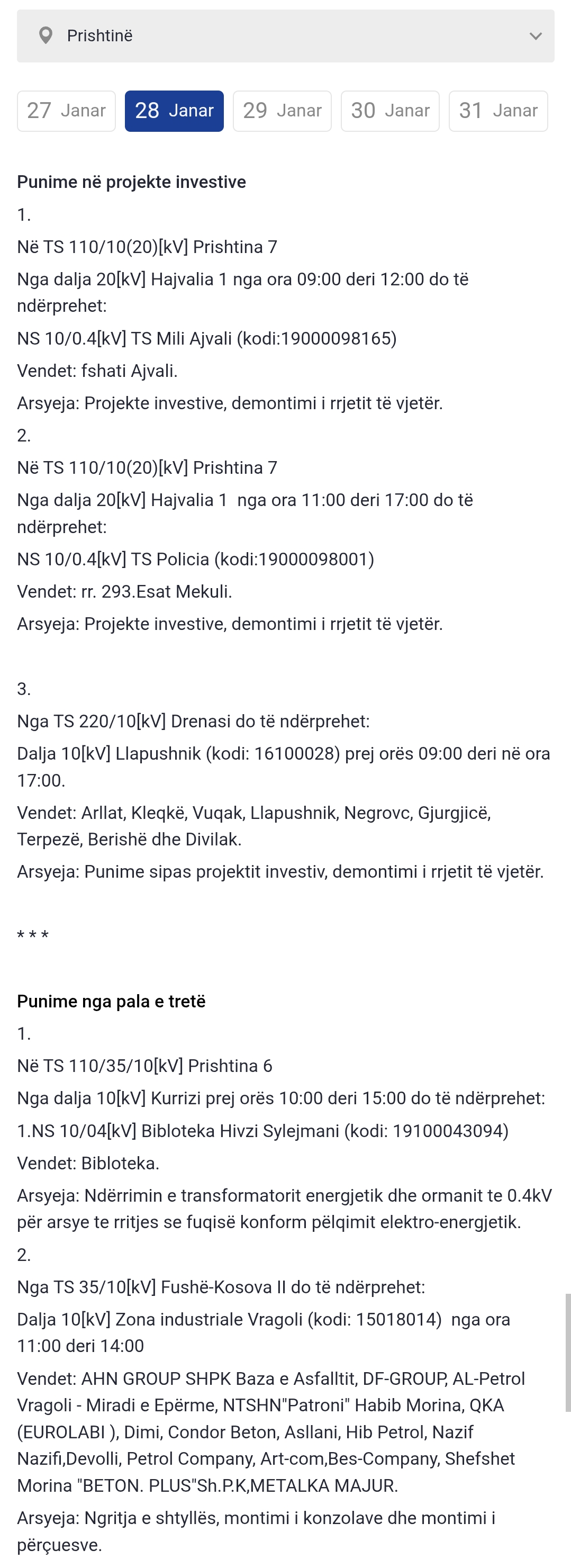Select the 27 Janar date
Screen dimensions: 571x1568
click(66, 111)
